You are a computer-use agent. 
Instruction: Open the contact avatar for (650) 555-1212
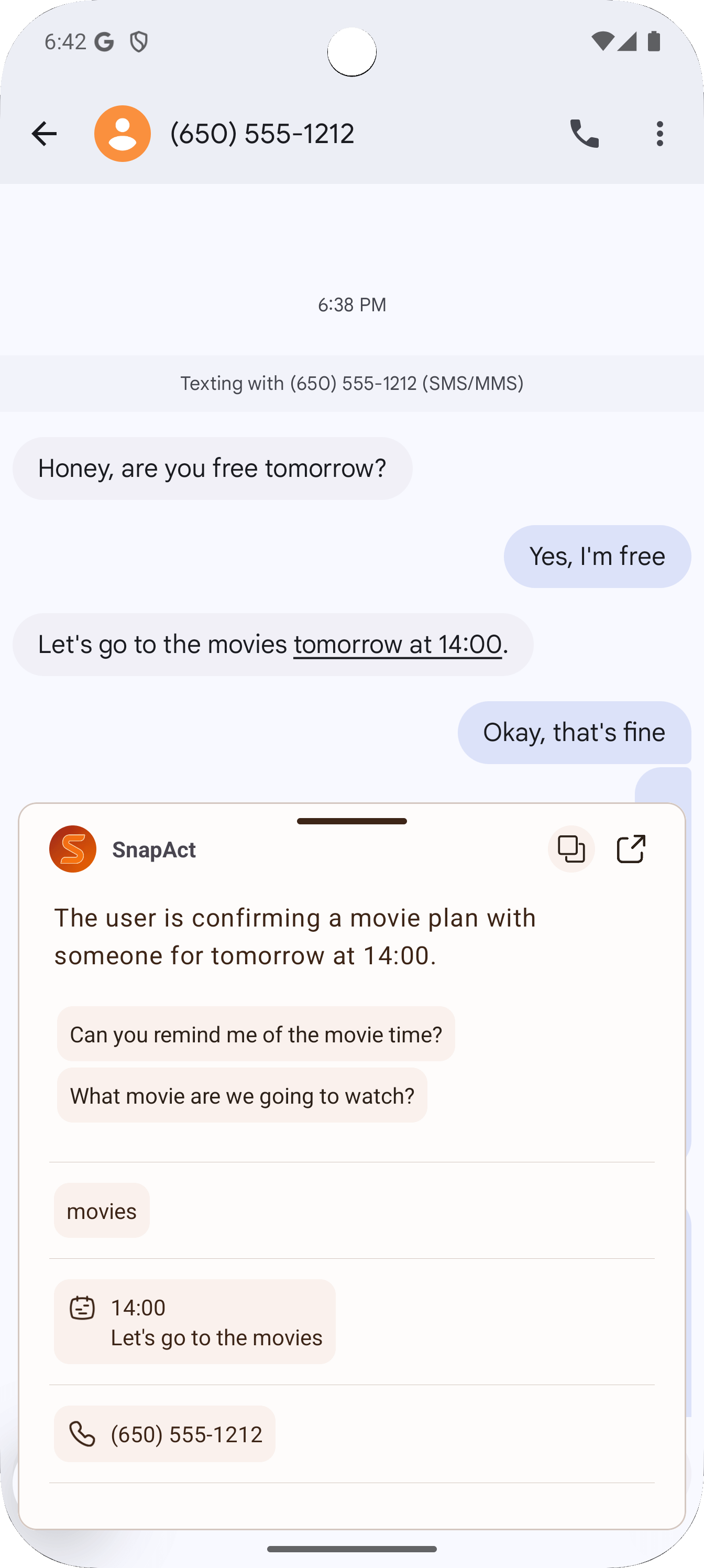coord(122,134)
